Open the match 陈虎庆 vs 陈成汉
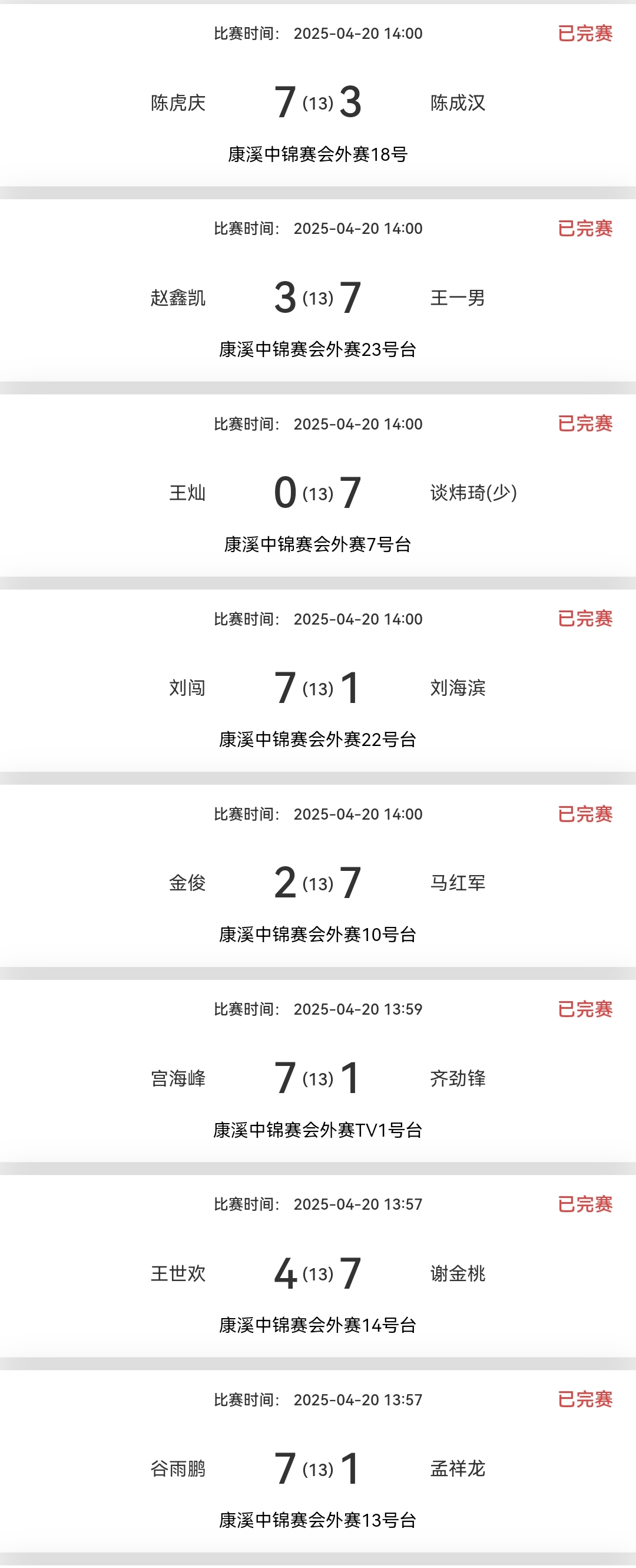The image size is (636, 1568). pyautogui.click(x=317, y=103)
